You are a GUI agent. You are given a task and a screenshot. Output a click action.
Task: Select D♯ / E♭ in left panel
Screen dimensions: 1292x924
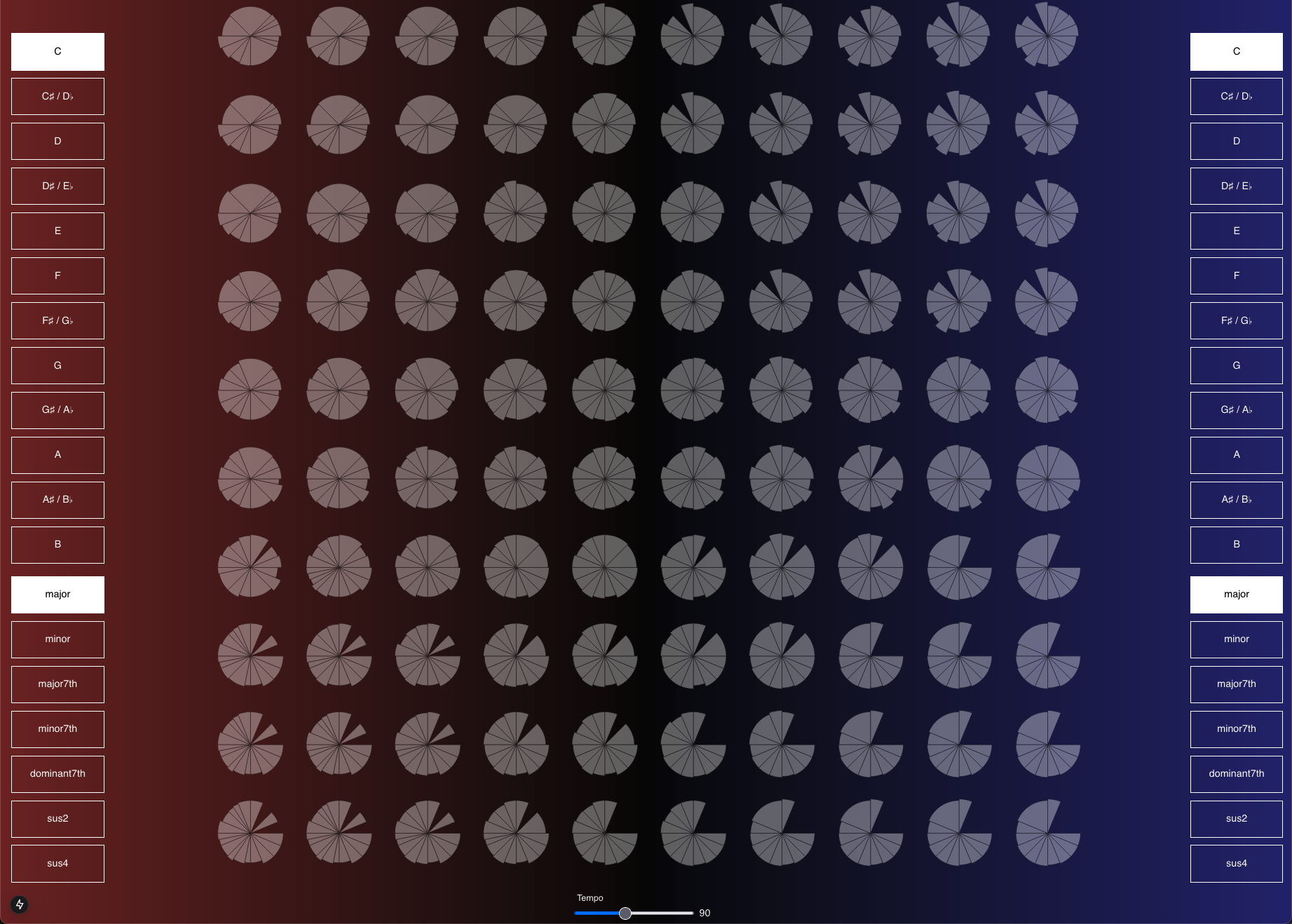57,186
